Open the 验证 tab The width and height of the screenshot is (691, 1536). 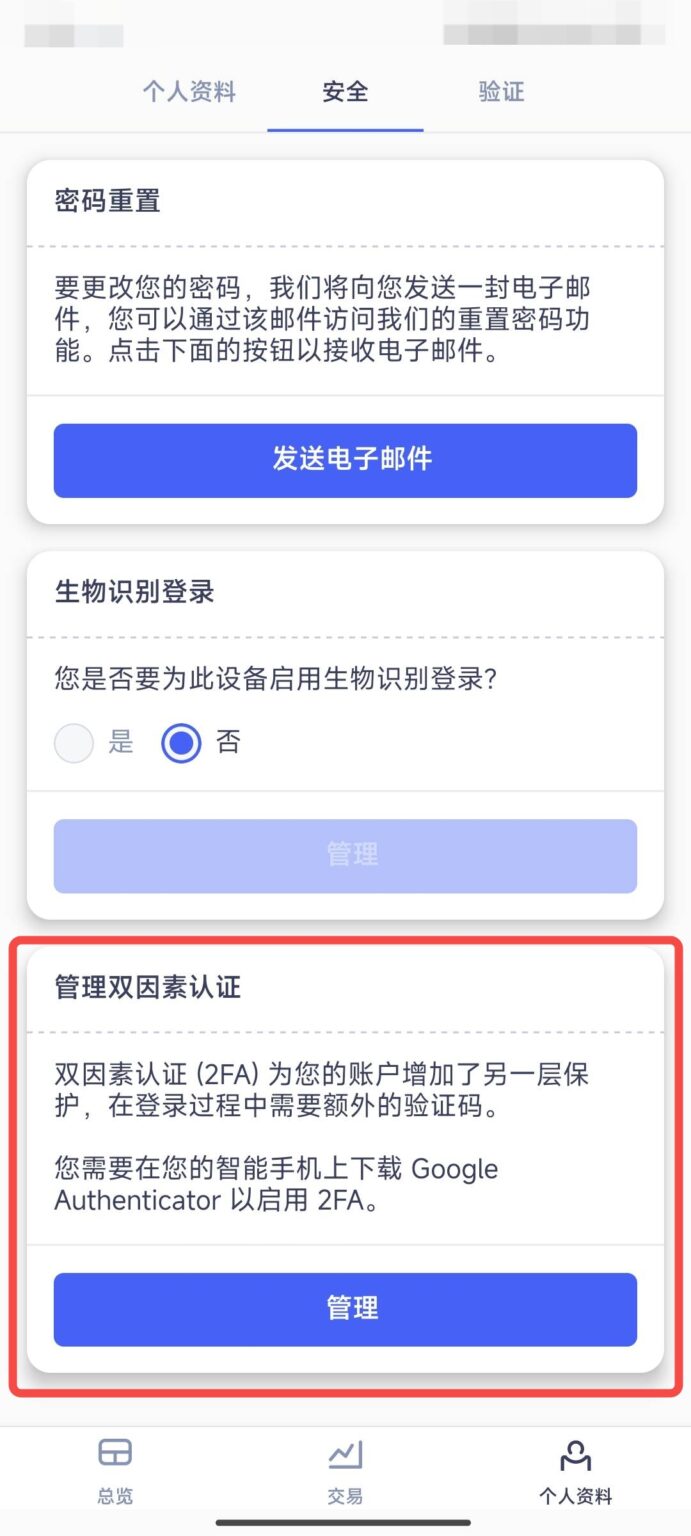(x=501, y=92)
